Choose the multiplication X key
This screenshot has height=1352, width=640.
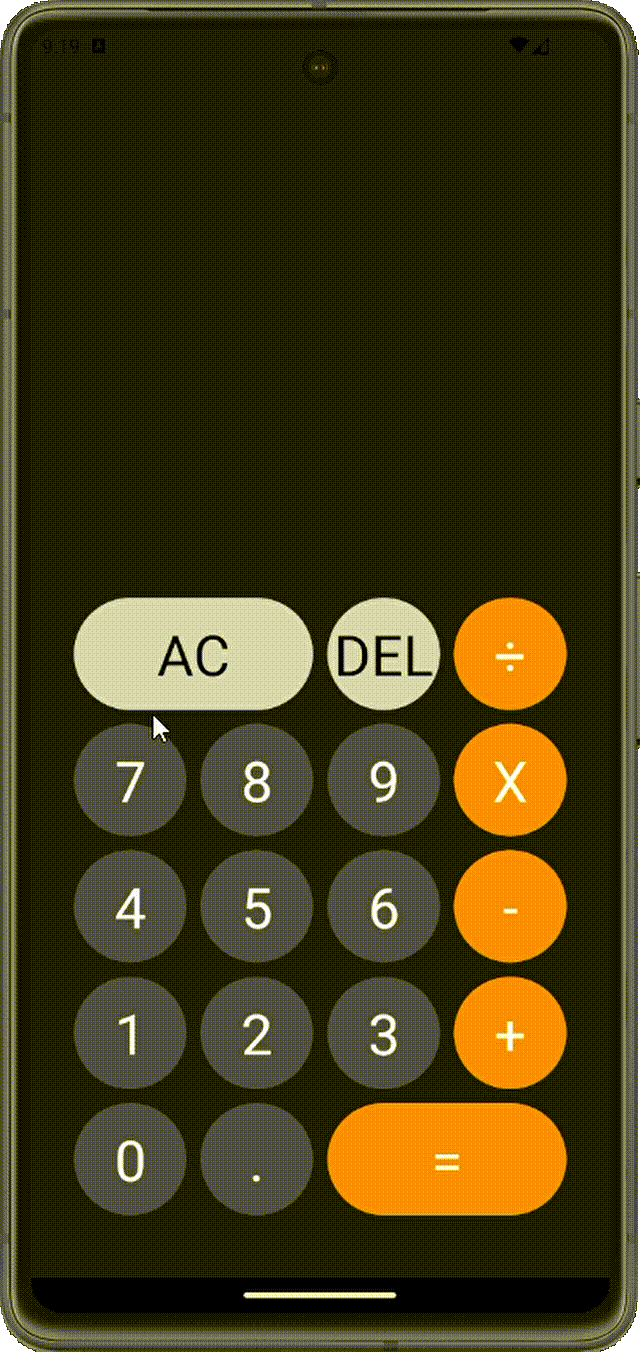(x=510, y=780)
